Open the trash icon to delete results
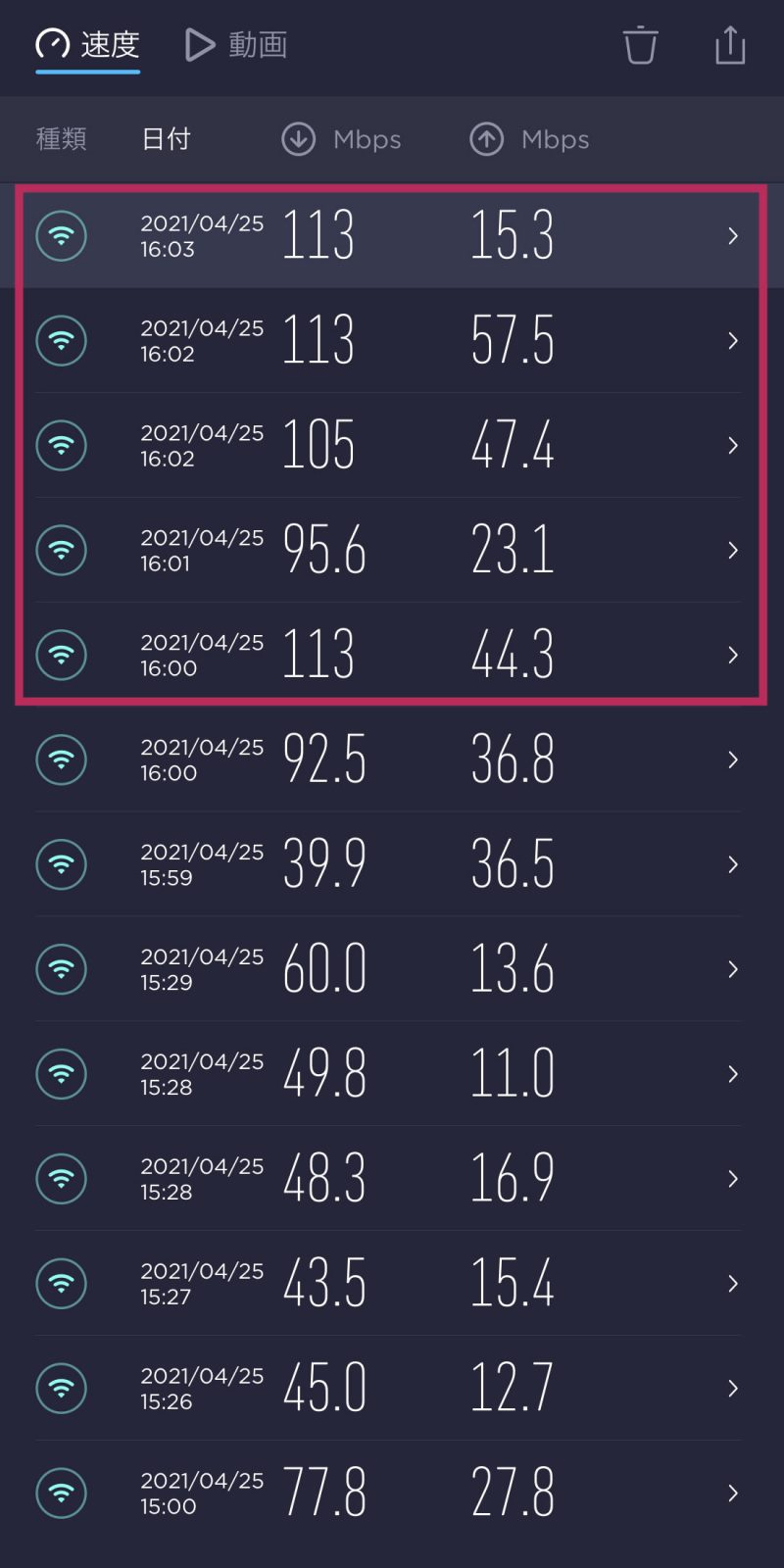This screenshot has height=1568, width=784. tap(640, 44)
